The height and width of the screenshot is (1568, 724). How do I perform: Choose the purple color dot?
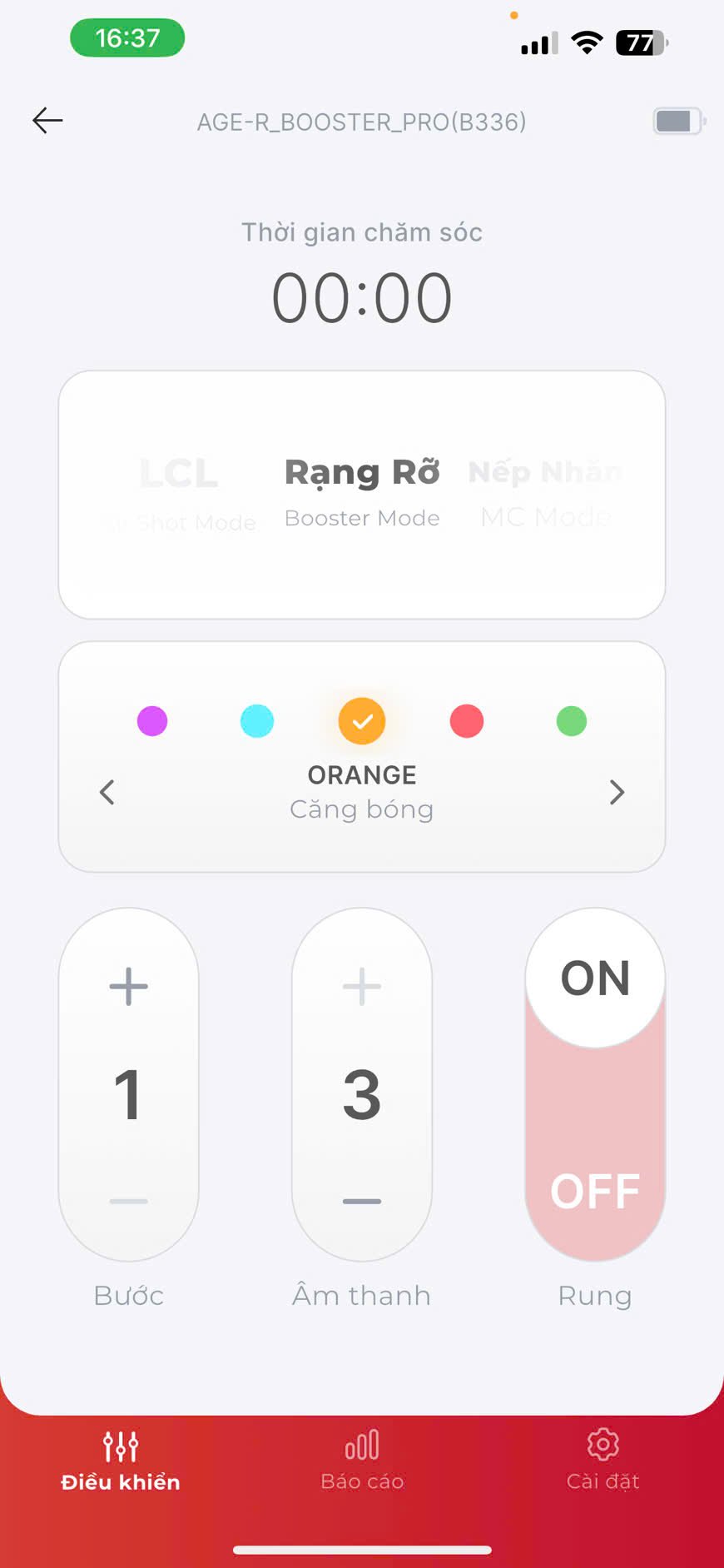tap(152, 721)
